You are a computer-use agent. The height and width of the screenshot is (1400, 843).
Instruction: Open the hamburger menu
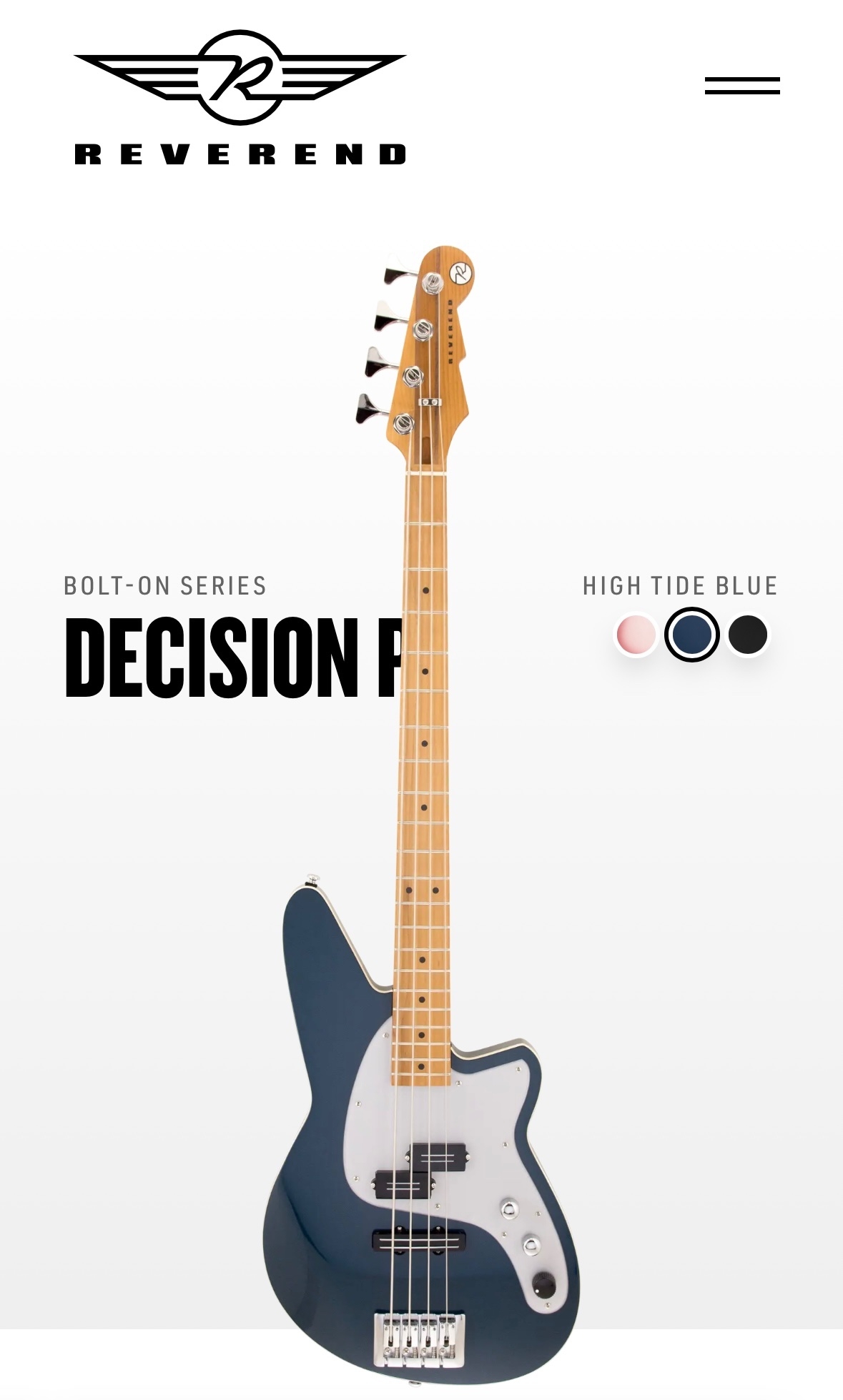click(742, 86)
